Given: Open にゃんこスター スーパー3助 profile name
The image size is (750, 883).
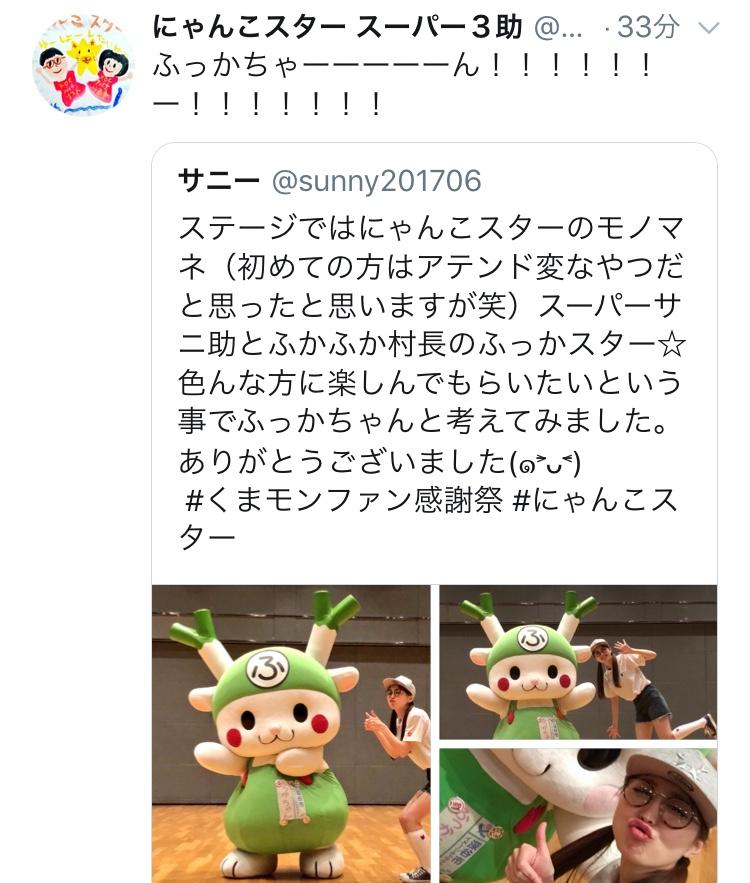Looking at the screenshot, I should pos(337,27).
